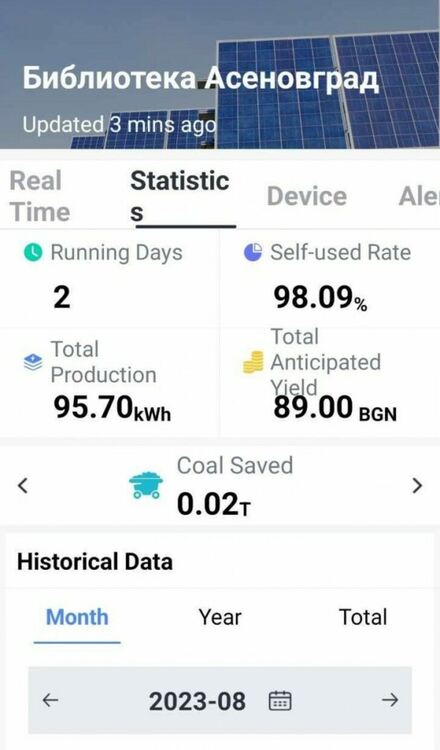This screenshot has height=750, width=440.
Task: Switch historical data to Total
Action: tap(363, 617)
